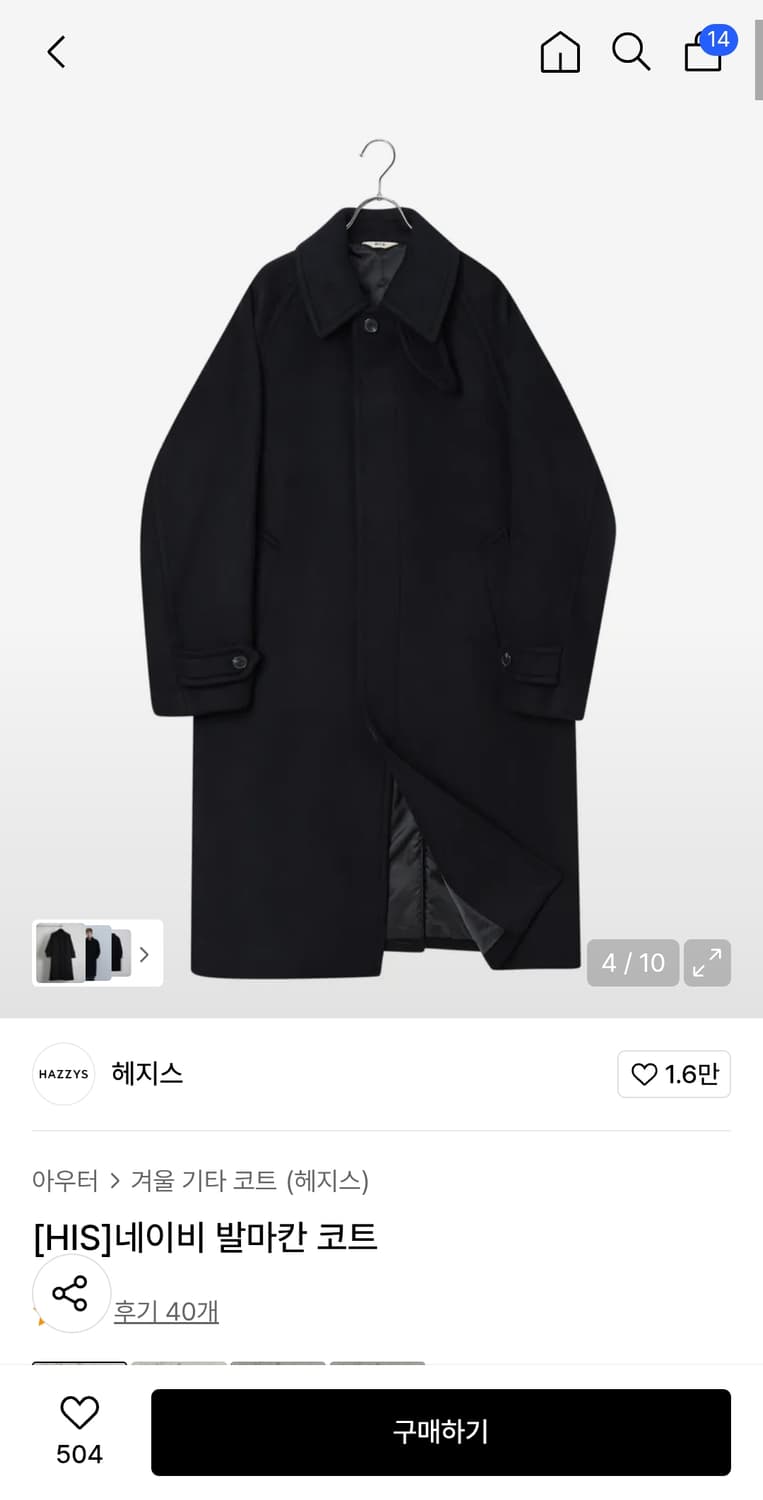Open the home screen via house icon
Image resolution: width=763 pixels, height=1500 pixels.
[560, 52]
